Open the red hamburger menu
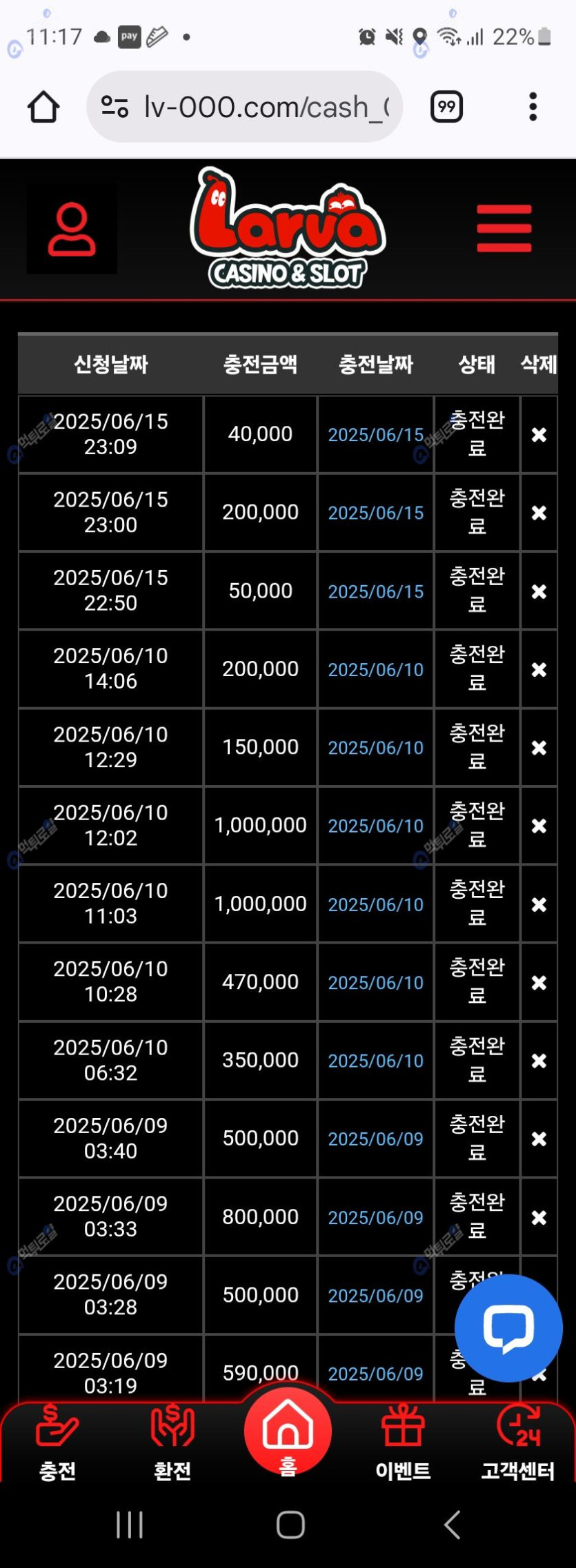This screenshot has height=1568, width=576. pyautogui.click(x=504, y=229)
